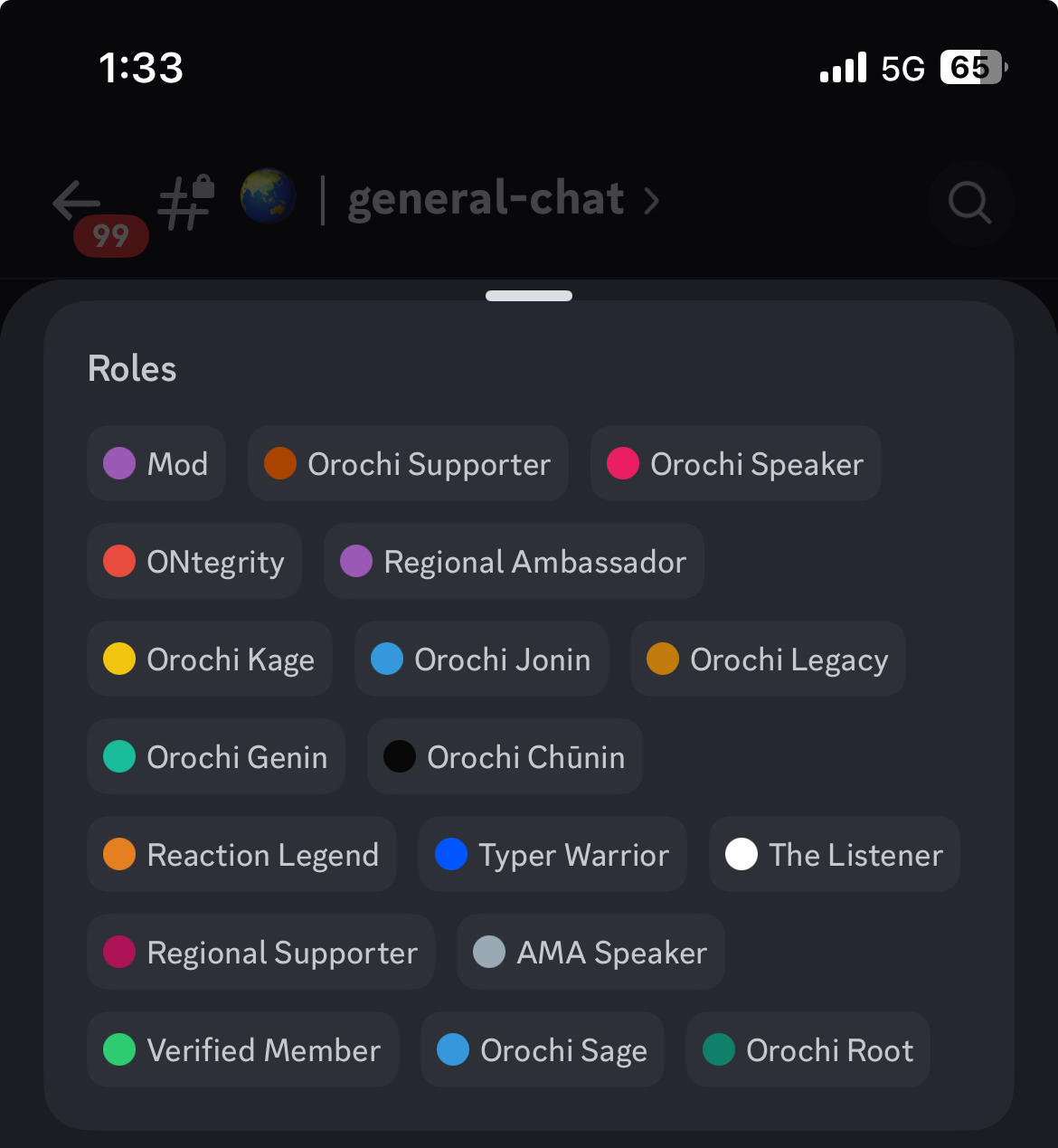1058x1148 pixels.
Task: Select the Orochi Legacy role
Action: (768, 659)
